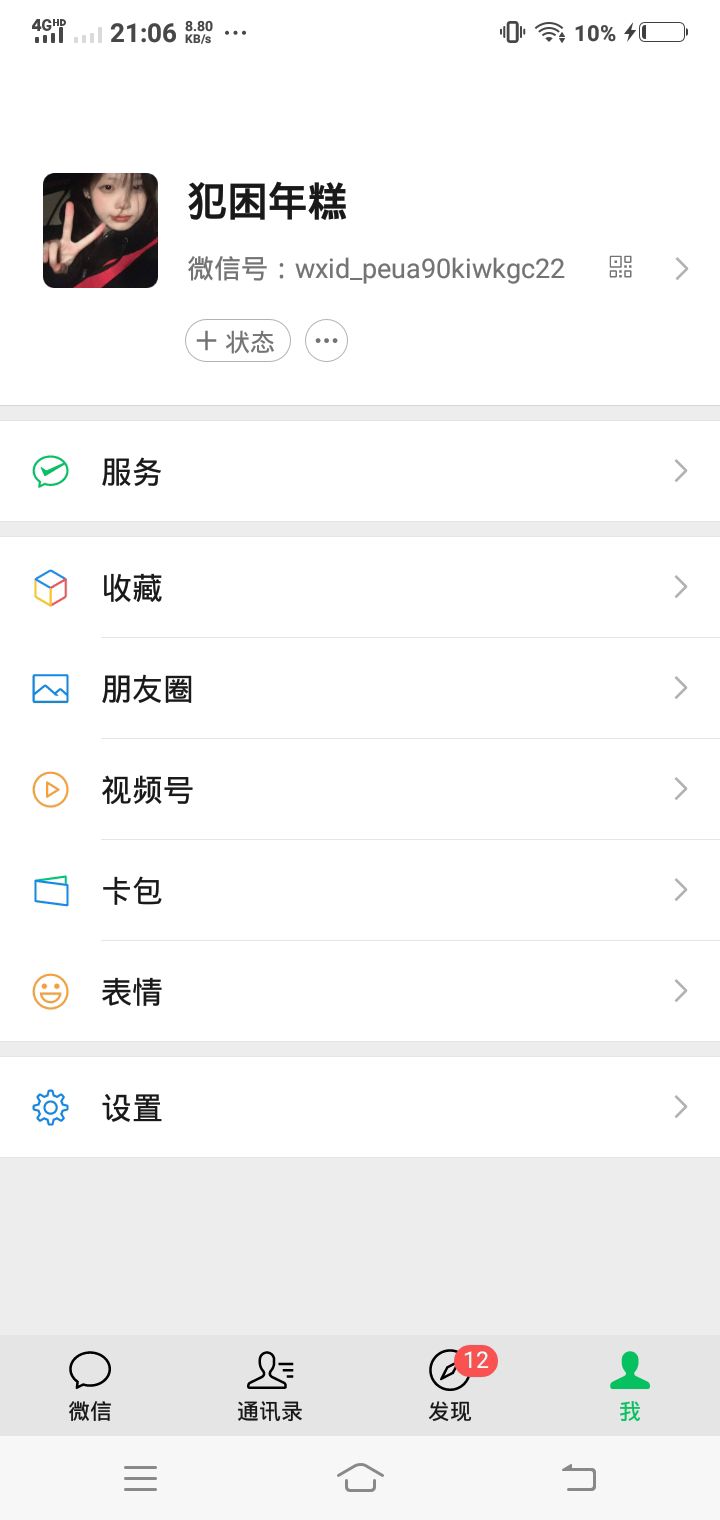Open the profile avatar photo
Image resolution: width=720 pixels, height=1520 pixels.
100,231
